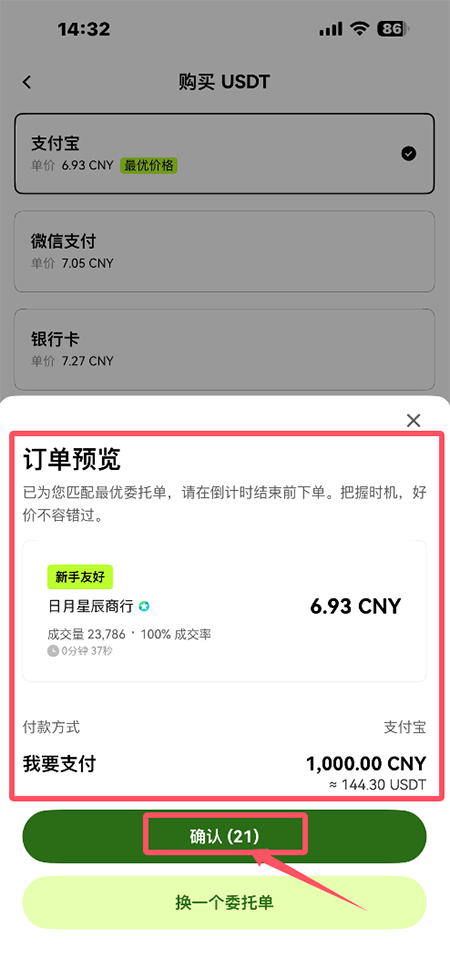Confirm the order with 确认 button
Screen dimensions: 450x979
(225, 837)
